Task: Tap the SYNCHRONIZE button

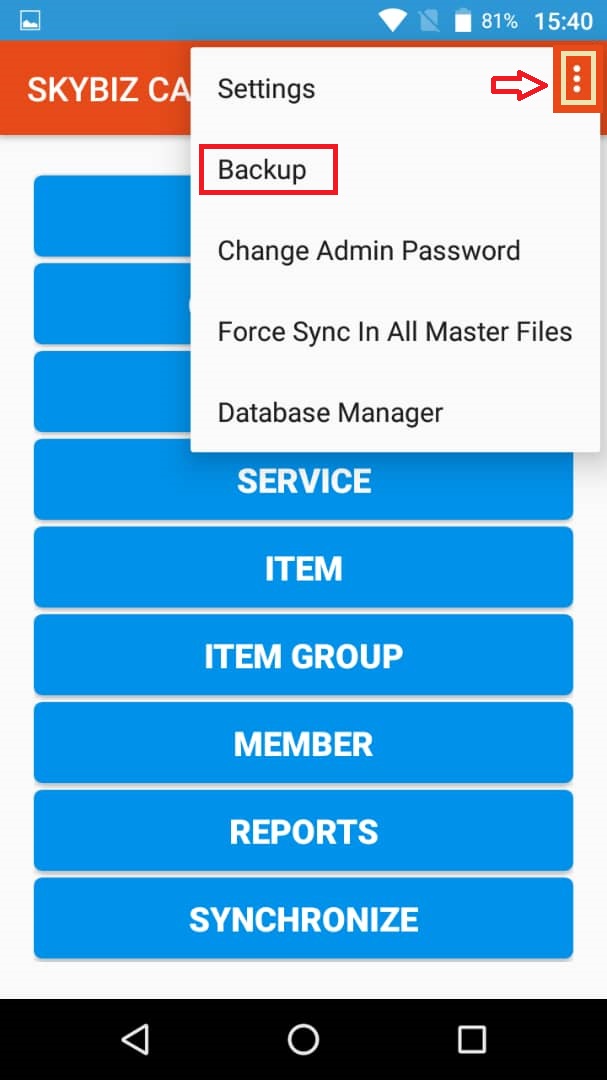Action: 303,920
